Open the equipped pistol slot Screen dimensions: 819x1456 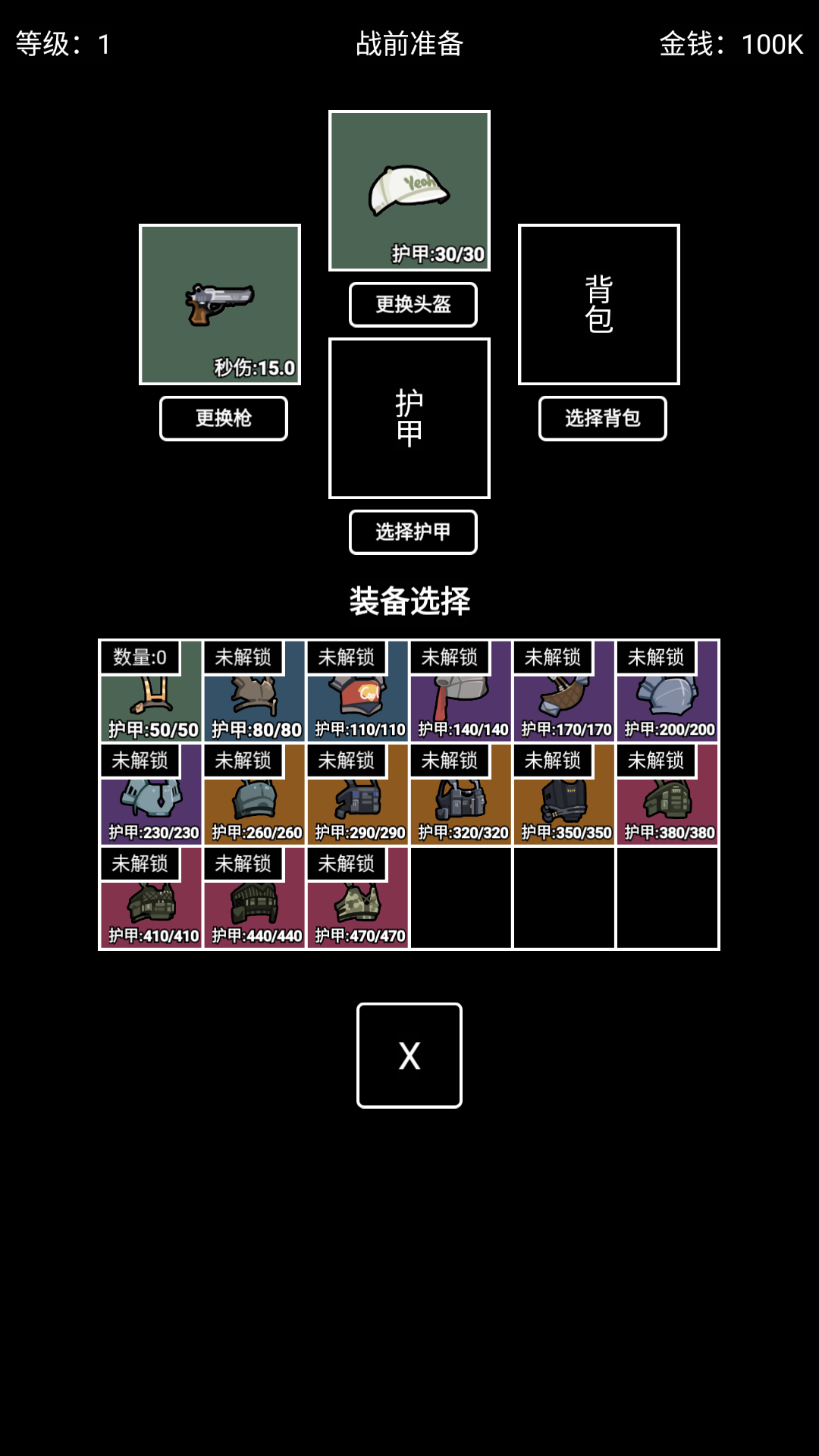pos(220,304)
